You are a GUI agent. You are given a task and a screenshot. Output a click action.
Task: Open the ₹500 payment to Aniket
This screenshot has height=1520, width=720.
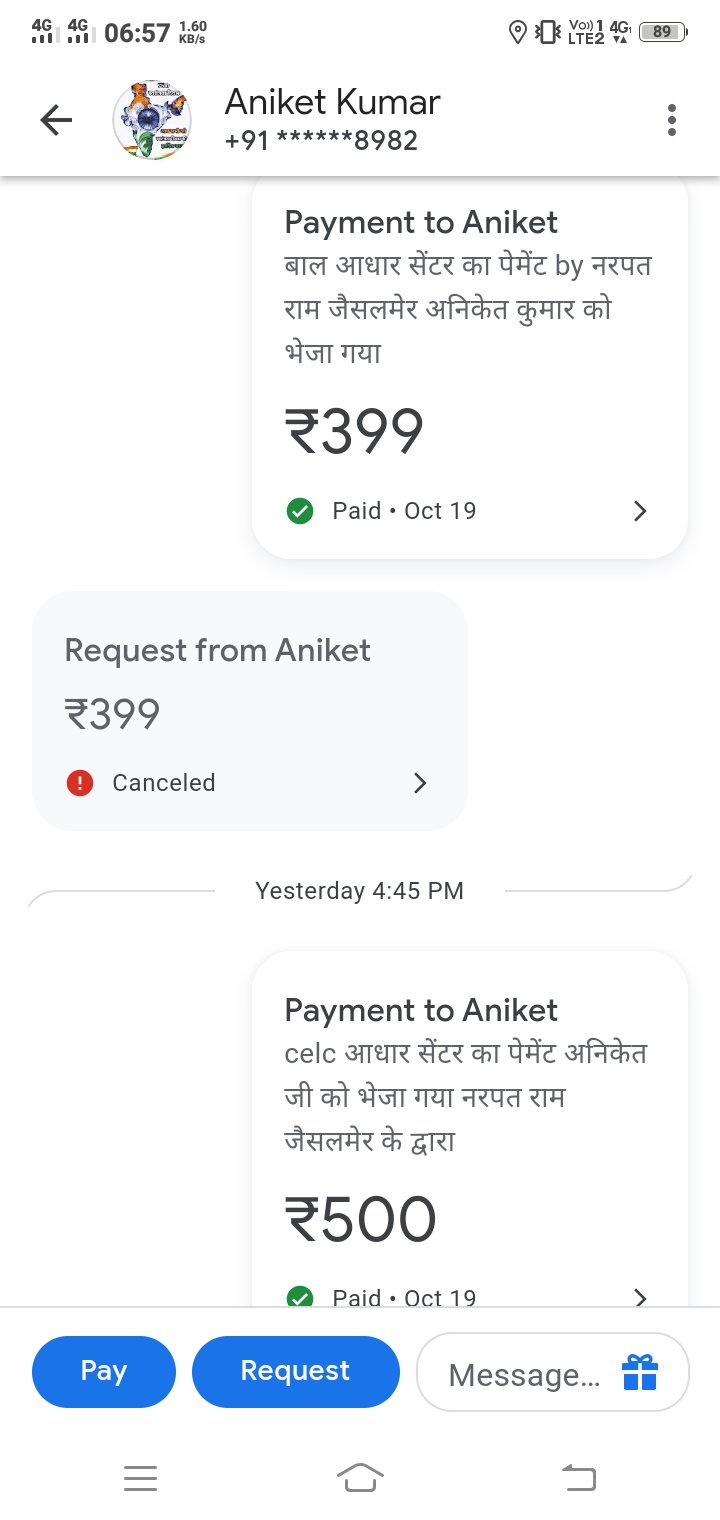point(469,1130)
